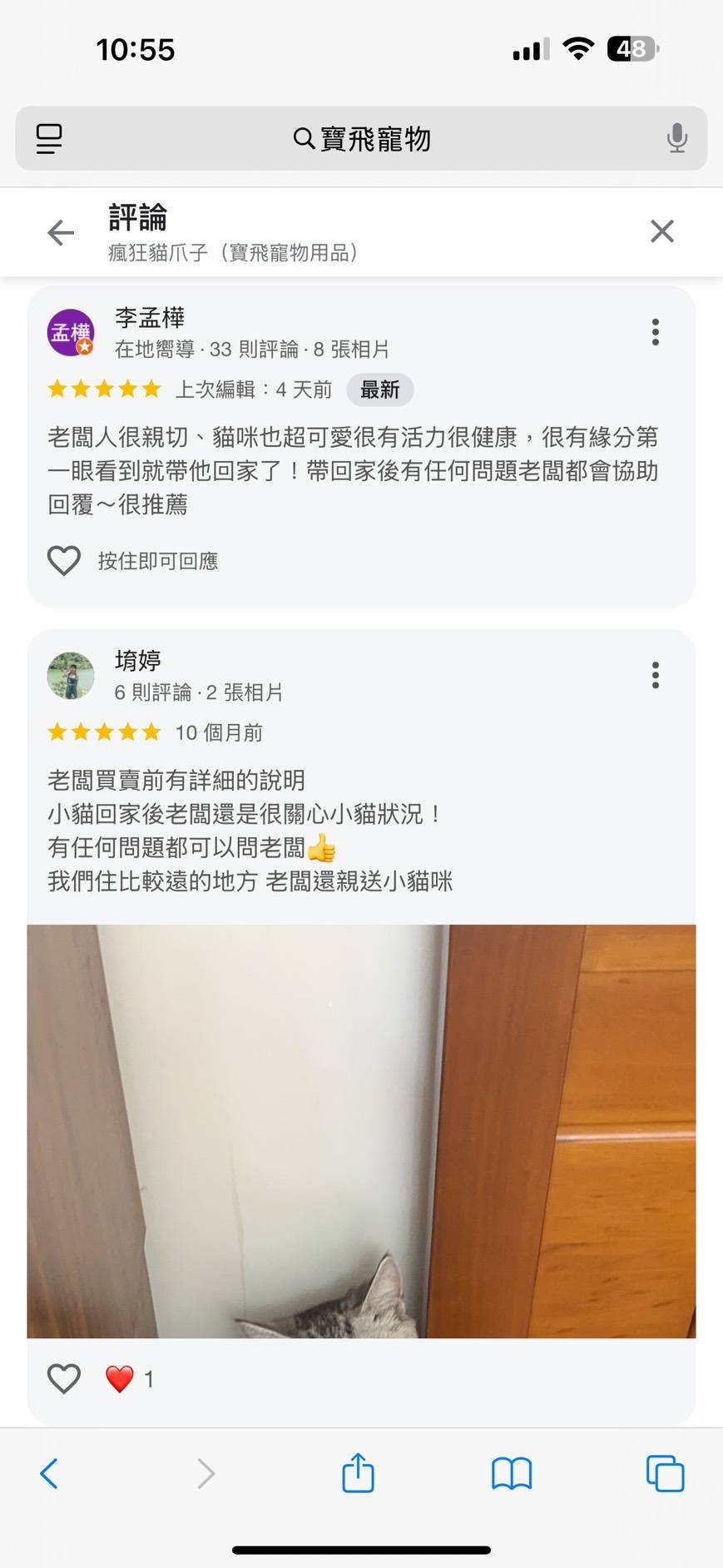Screen dimensions: 723x1568
Task: Like 堉婷's review with the heart
Action: (x=64, y=1379)
